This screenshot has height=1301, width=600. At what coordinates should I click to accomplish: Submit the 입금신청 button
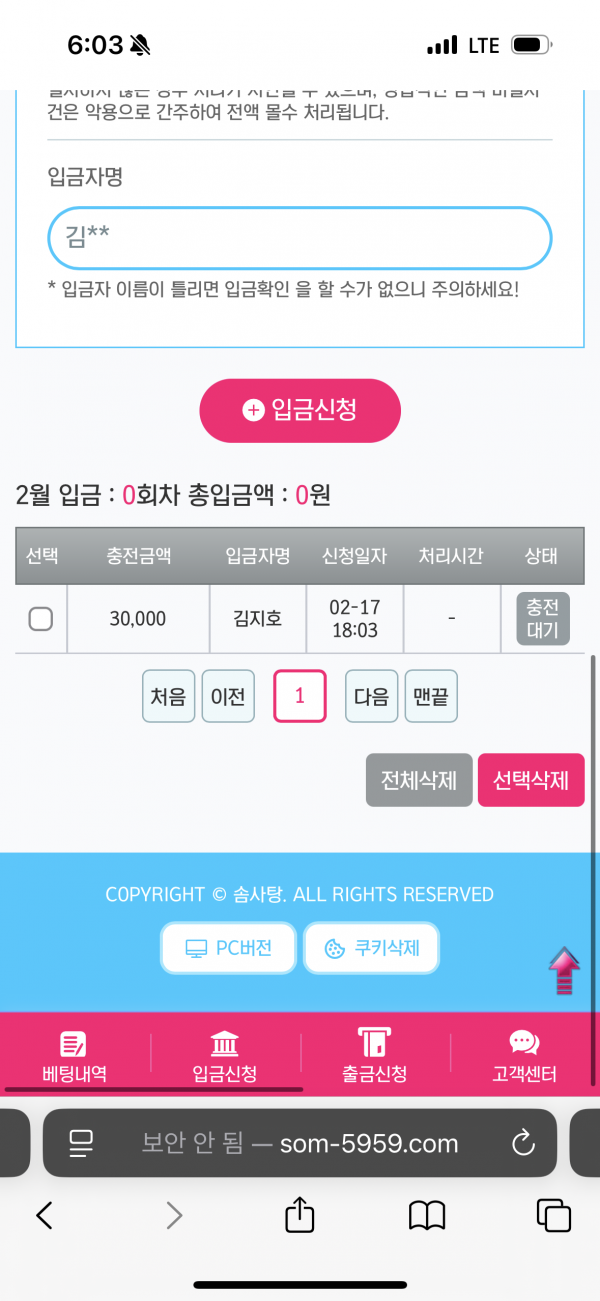300,410
